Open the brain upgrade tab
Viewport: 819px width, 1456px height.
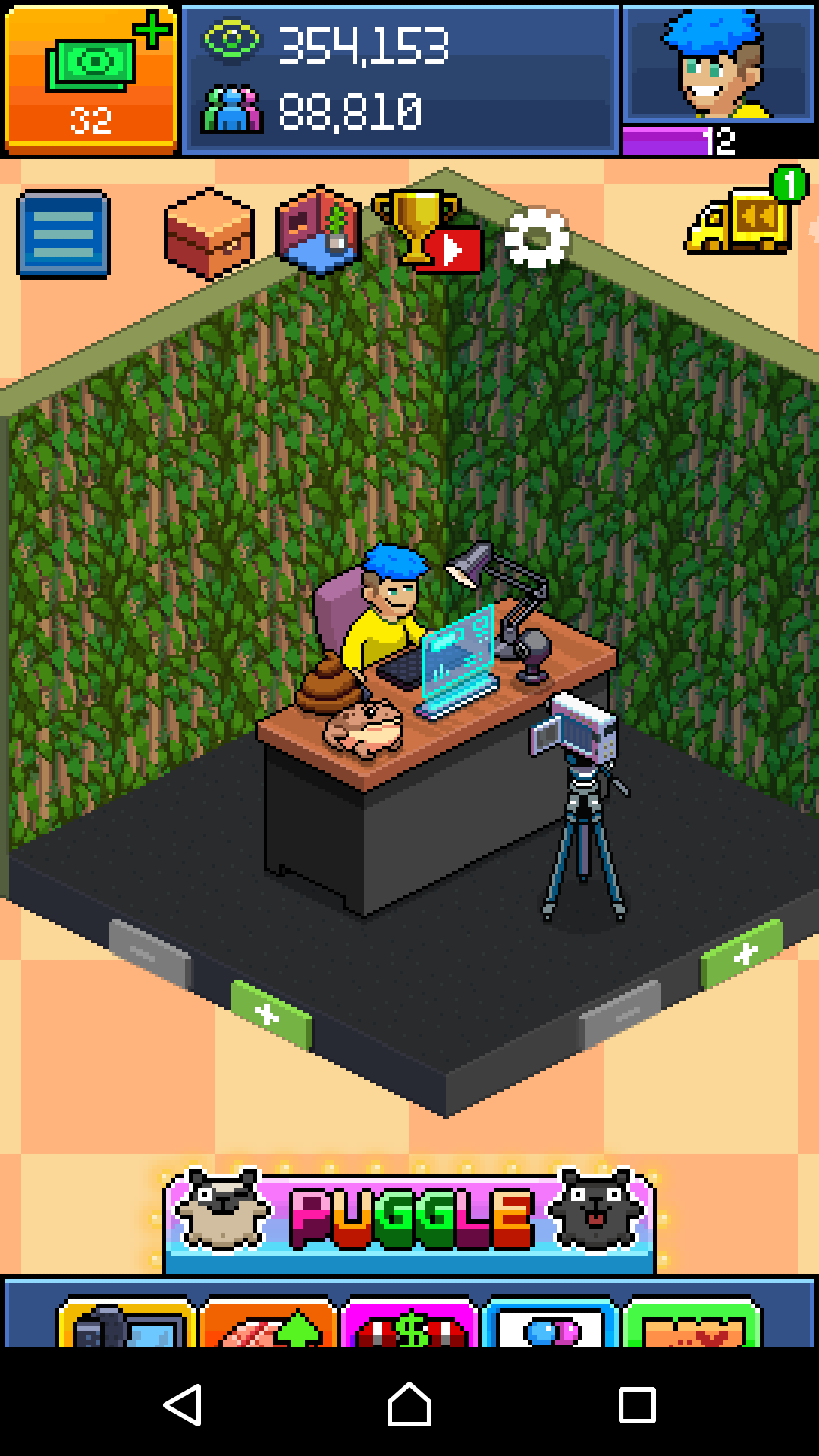point(268,1323)
